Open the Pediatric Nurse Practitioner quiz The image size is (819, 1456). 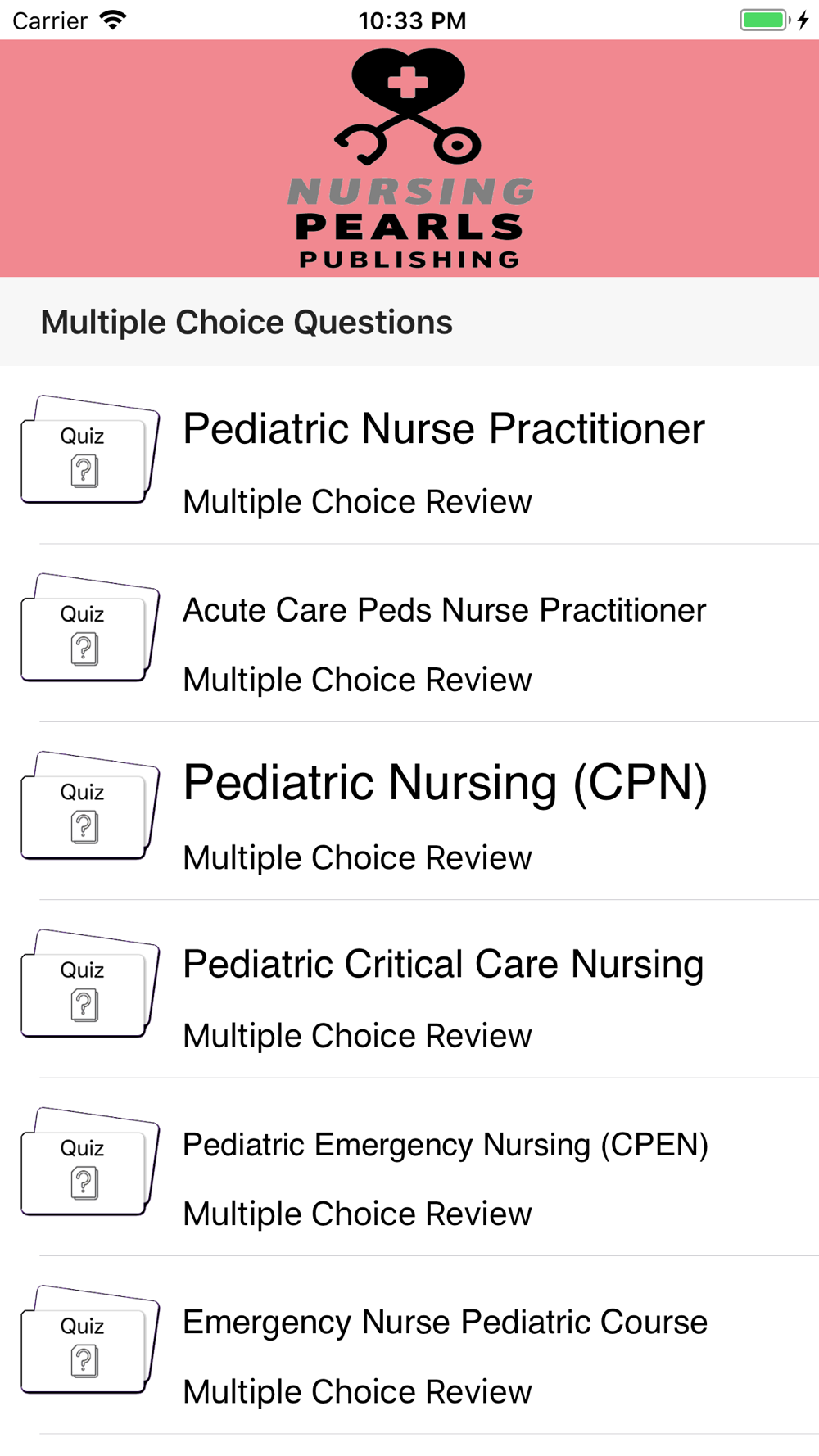point(409,455)
